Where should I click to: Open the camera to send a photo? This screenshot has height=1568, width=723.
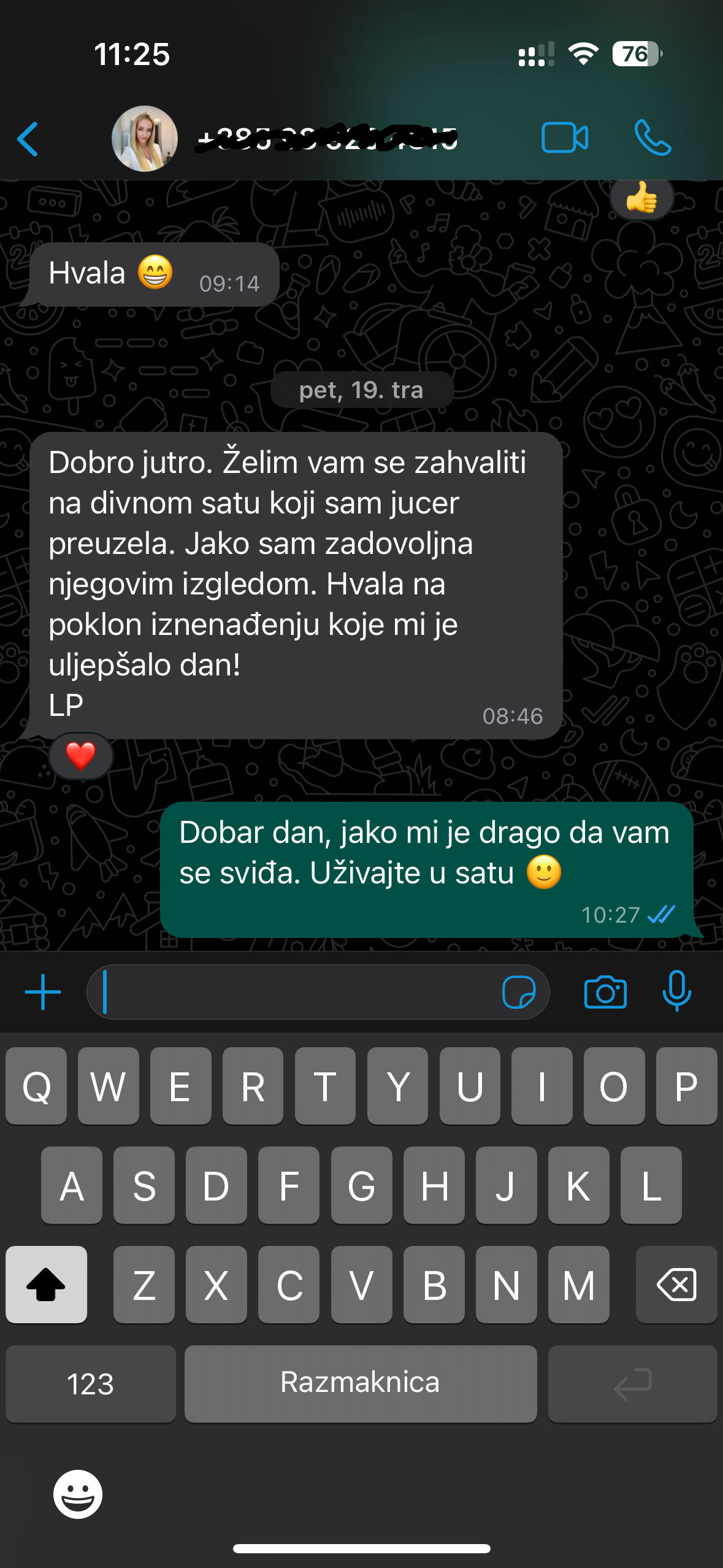605,992
